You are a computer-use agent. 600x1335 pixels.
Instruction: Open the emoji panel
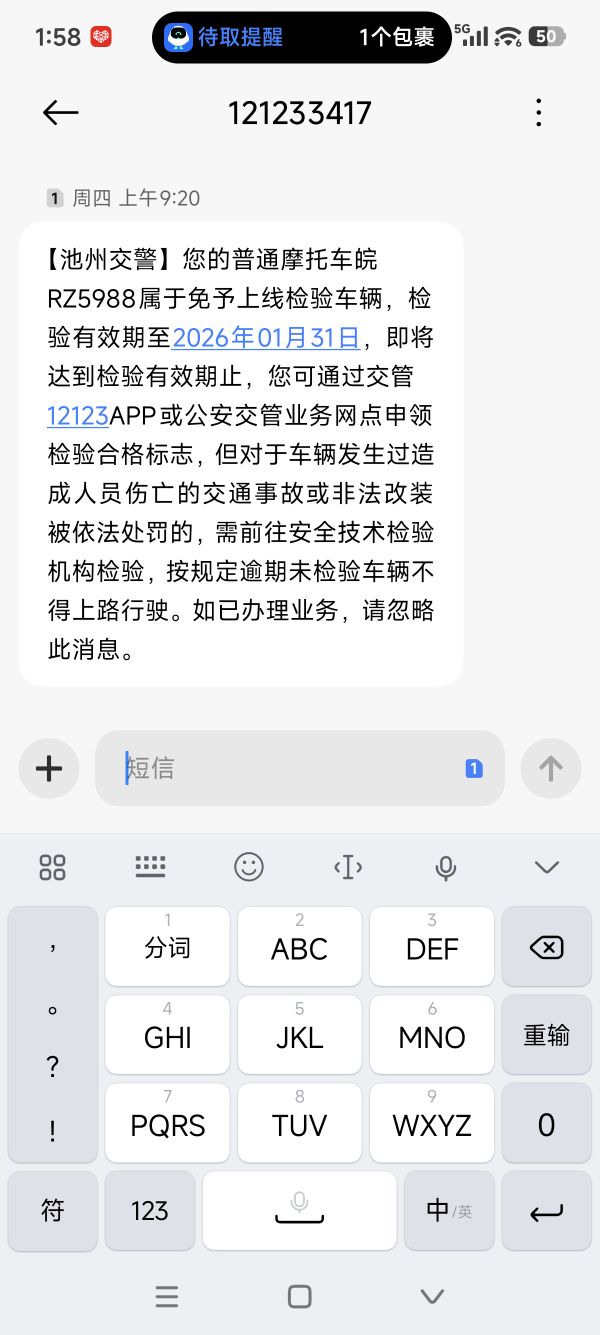pos(249,867)
